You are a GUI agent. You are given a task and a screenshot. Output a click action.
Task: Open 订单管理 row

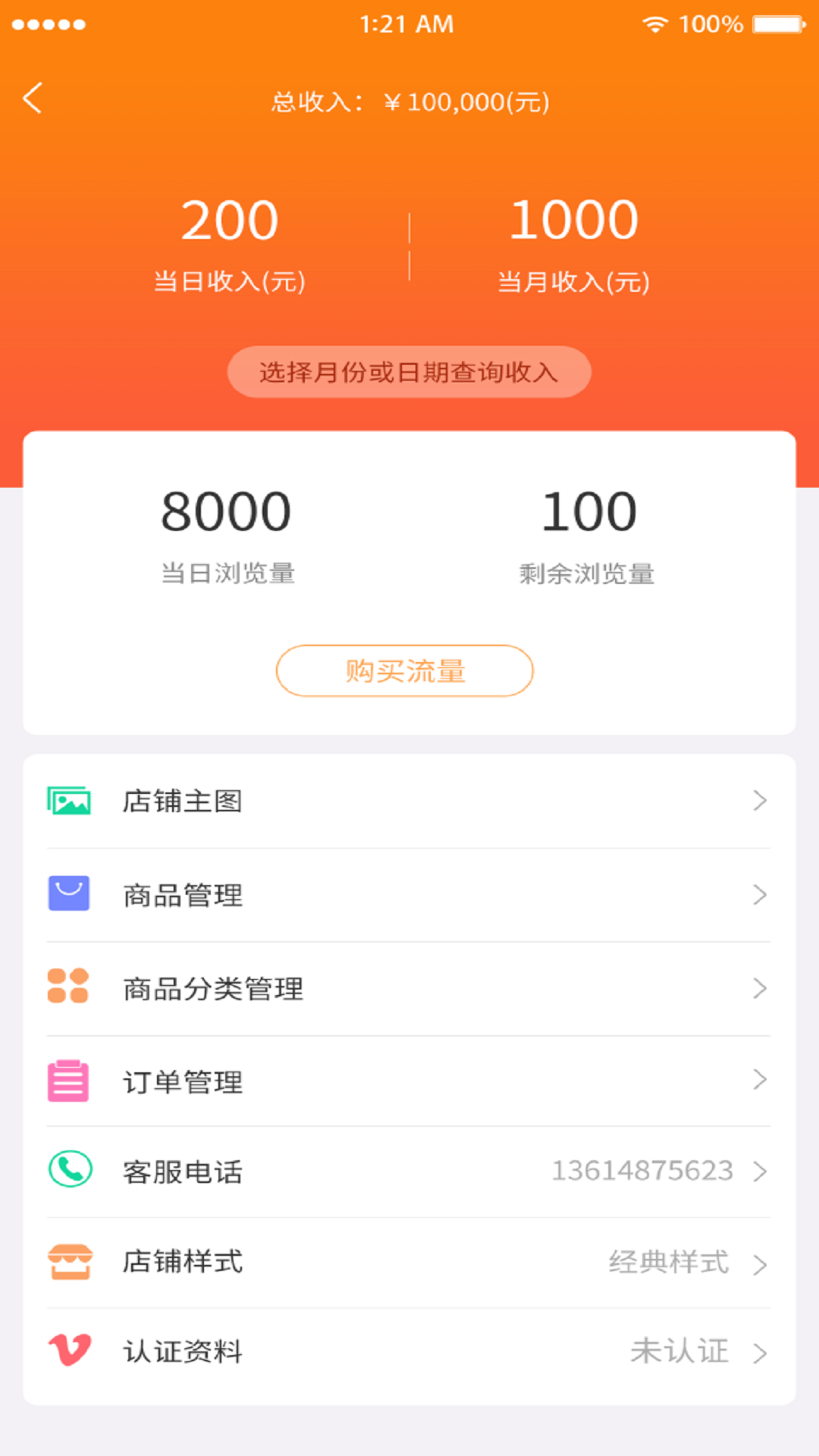(x=409, y=1081)
